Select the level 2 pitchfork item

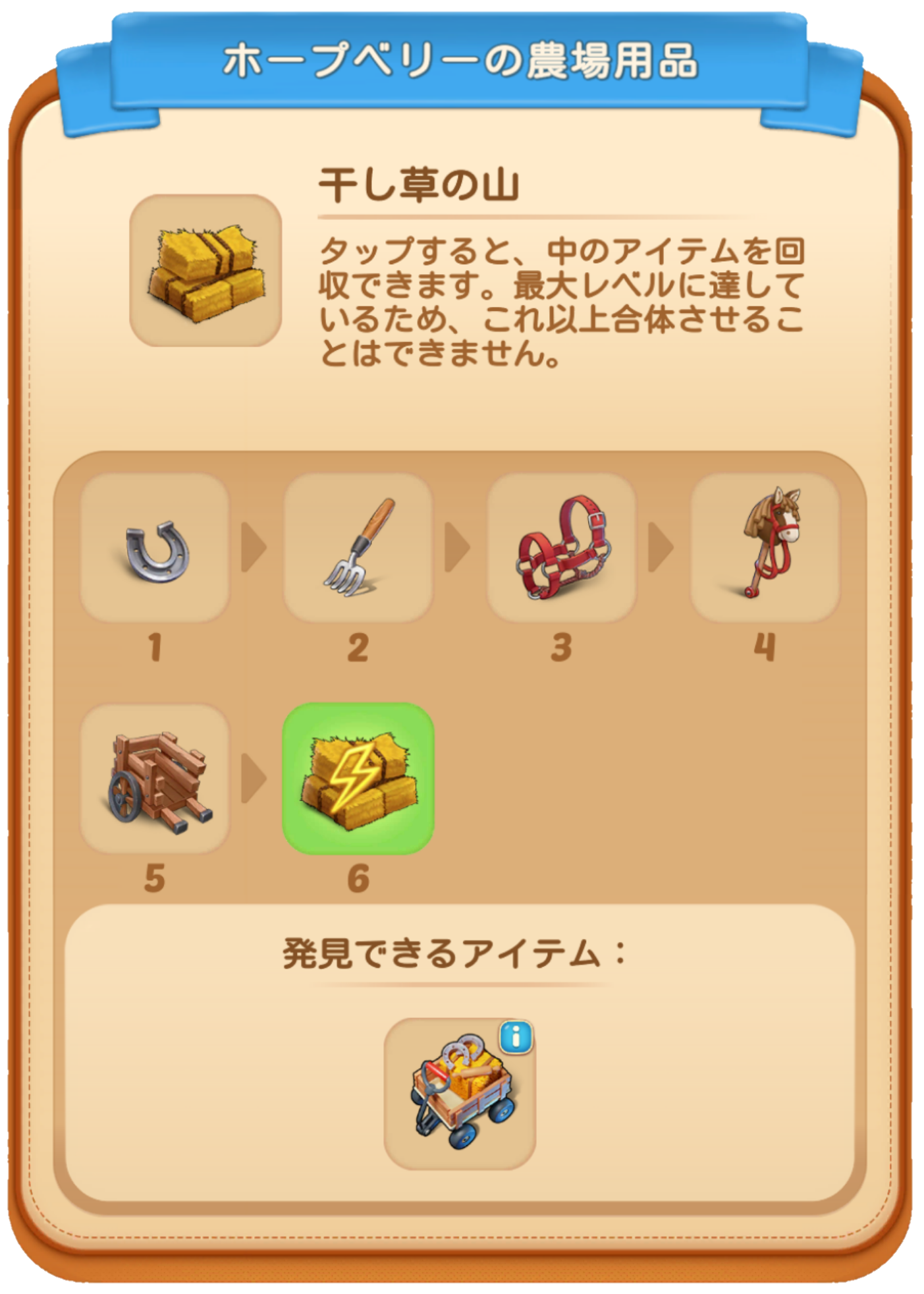(x=358, y=548)
